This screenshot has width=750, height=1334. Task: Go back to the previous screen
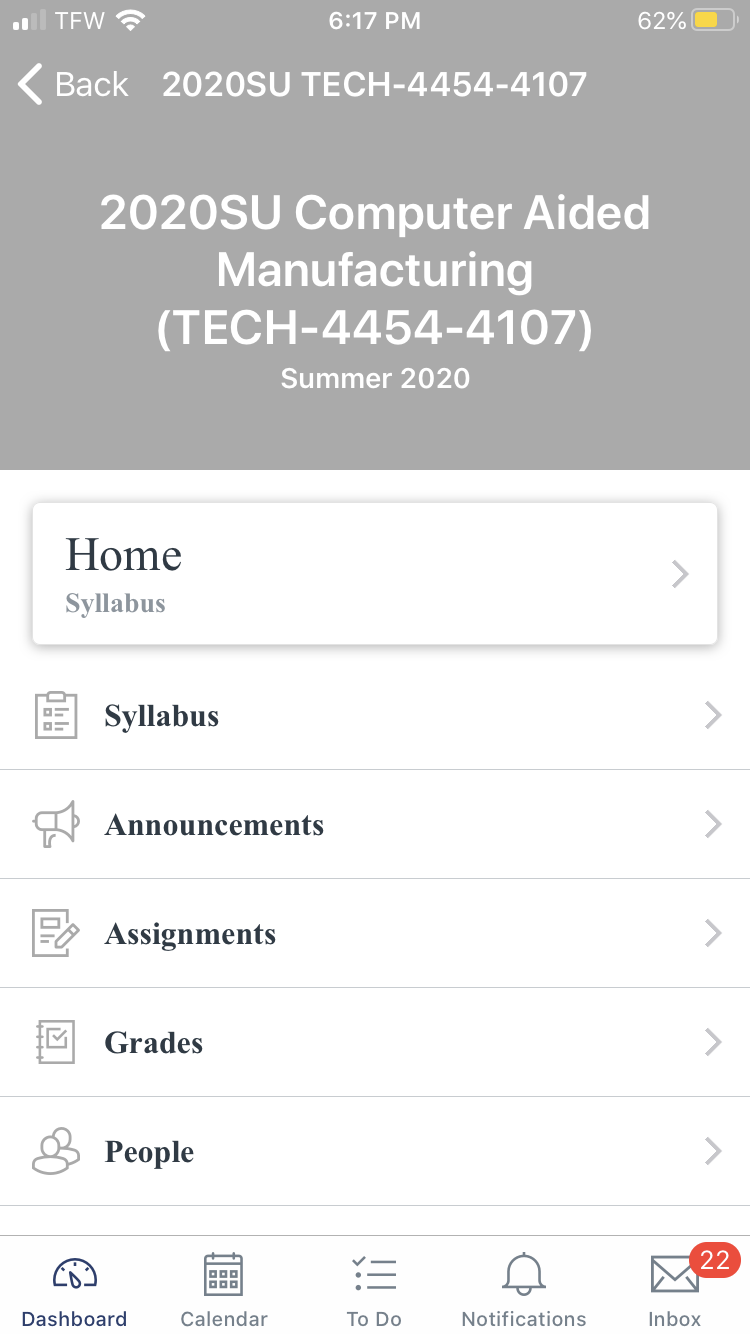(73, 84)
